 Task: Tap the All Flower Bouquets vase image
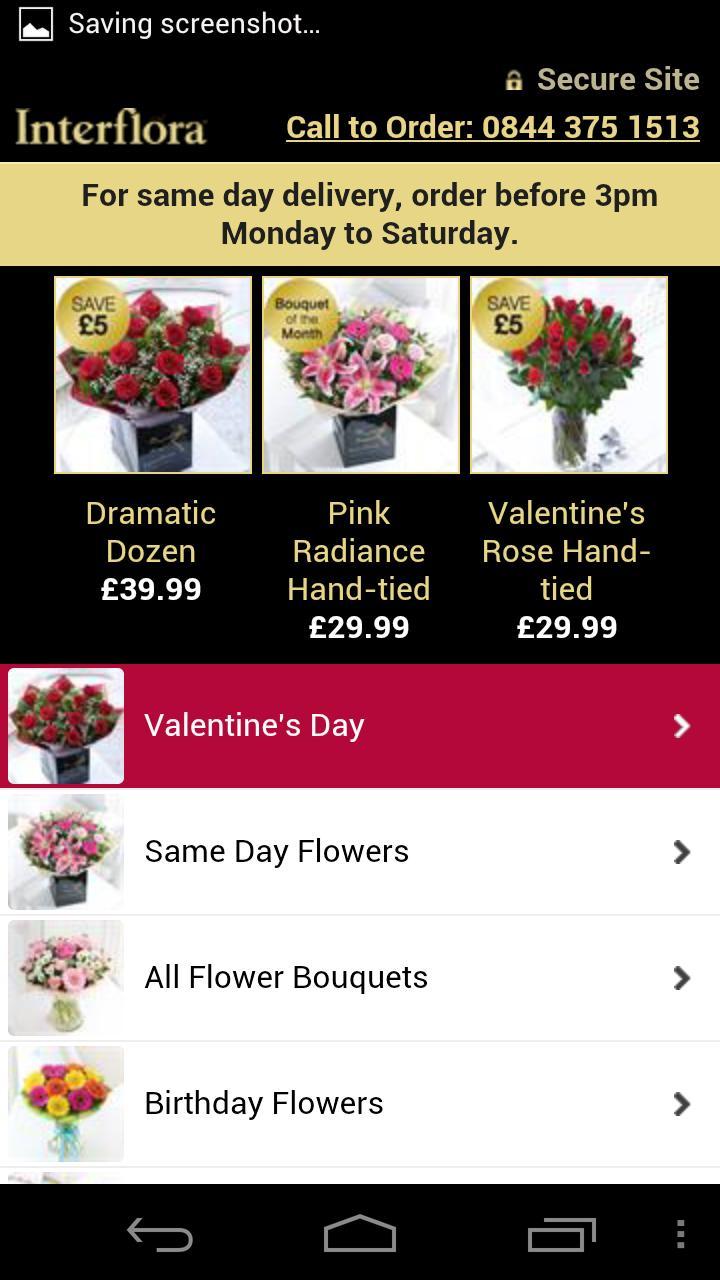point(64,977)
